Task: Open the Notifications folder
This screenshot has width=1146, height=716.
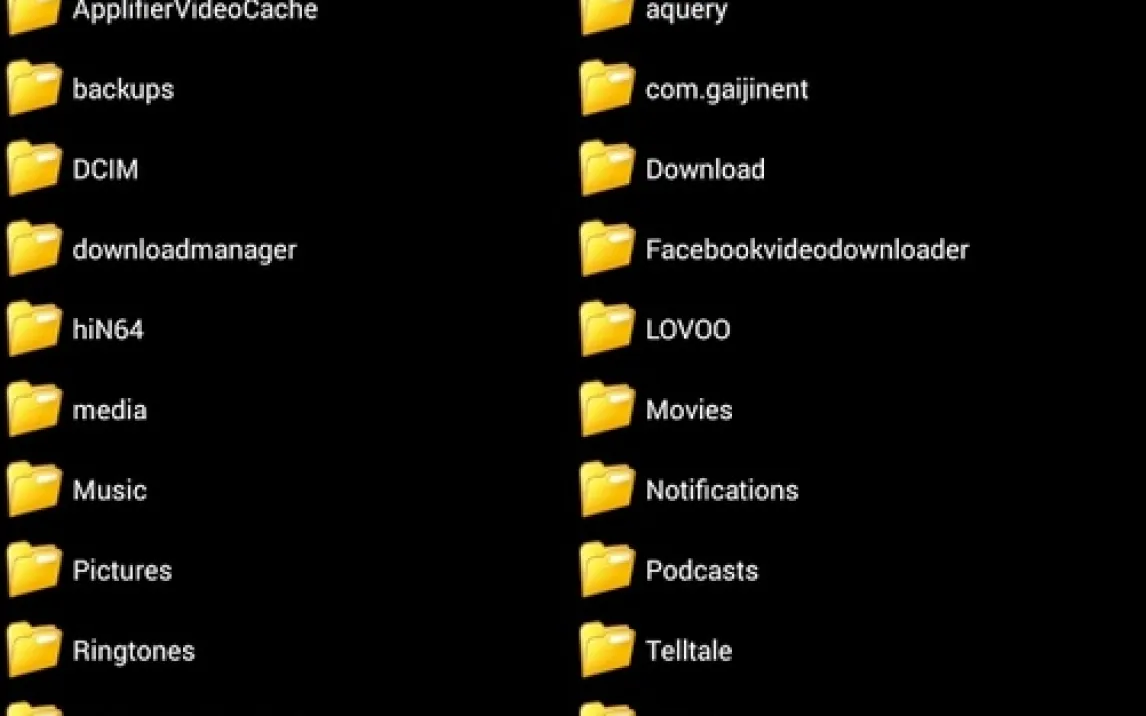Action: (x=721, y=490)
